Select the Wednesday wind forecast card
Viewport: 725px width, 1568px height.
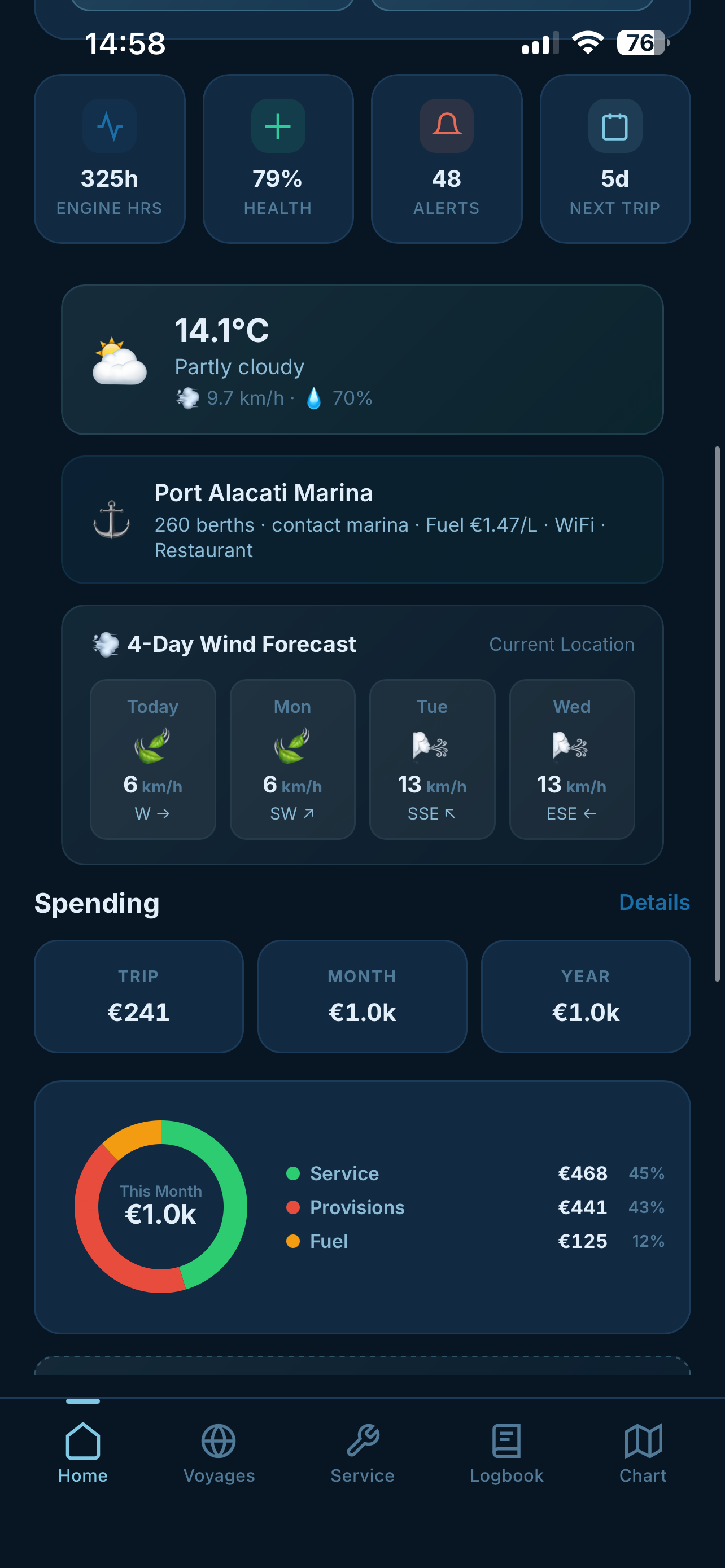point(571,759)
